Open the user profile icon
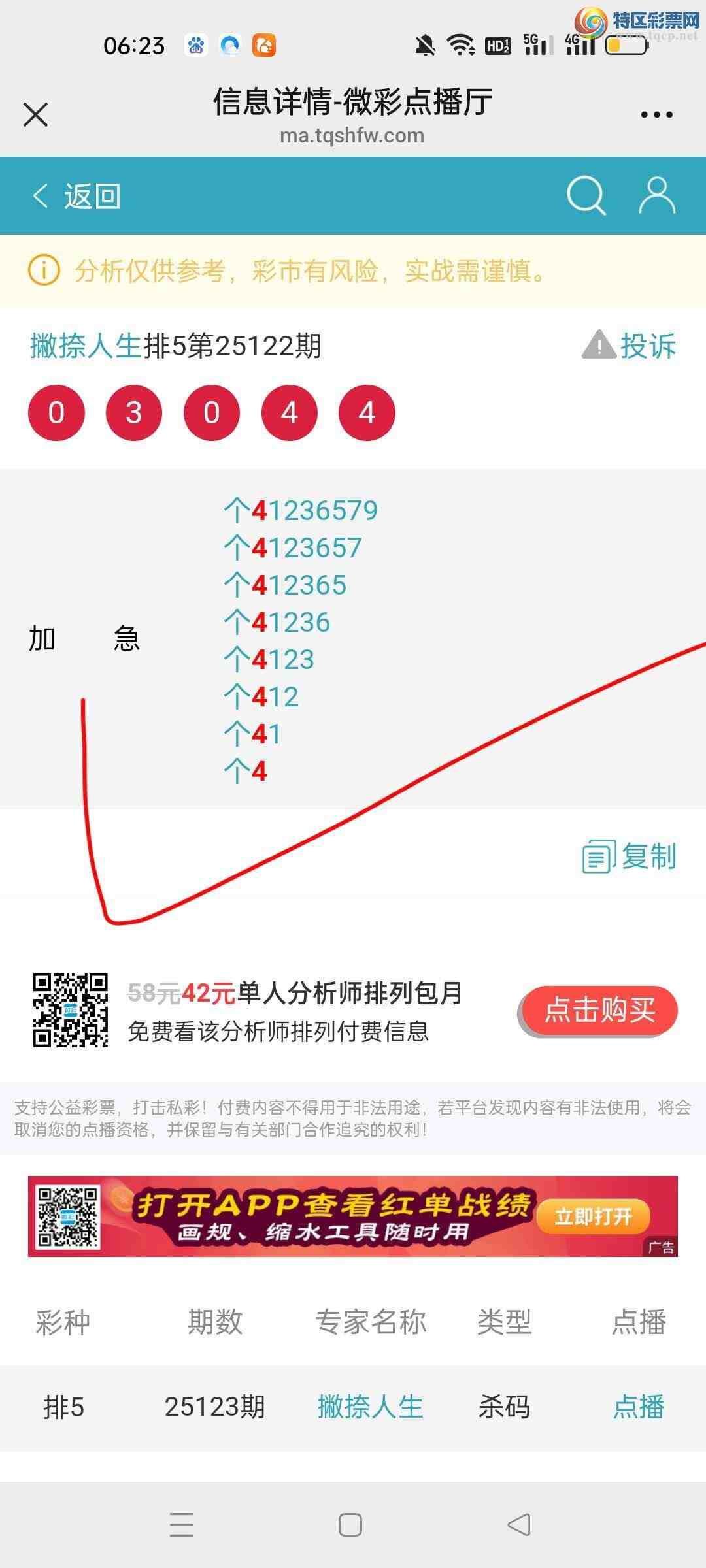Screen dimensions: 706x1568 (656, 195)
